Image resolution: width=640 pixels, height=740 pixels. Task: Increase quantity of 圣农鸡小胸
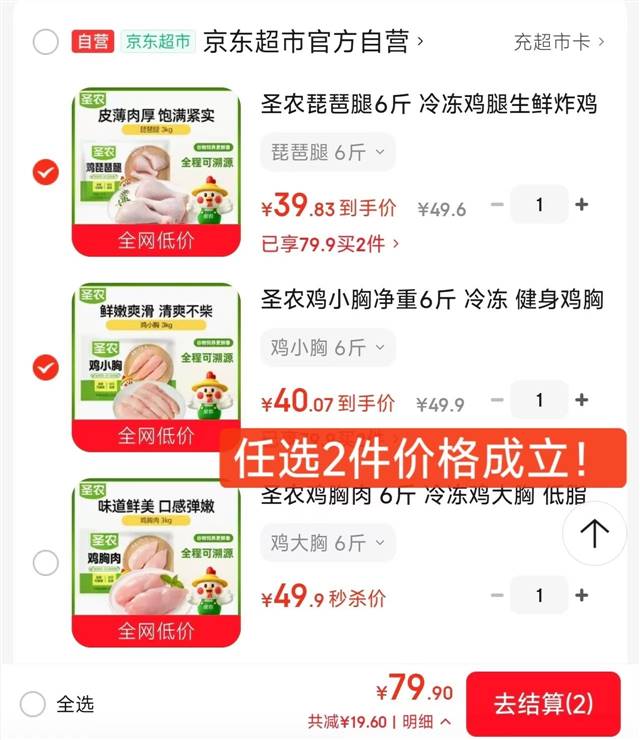pyautogui.click(x=581, y=400)
